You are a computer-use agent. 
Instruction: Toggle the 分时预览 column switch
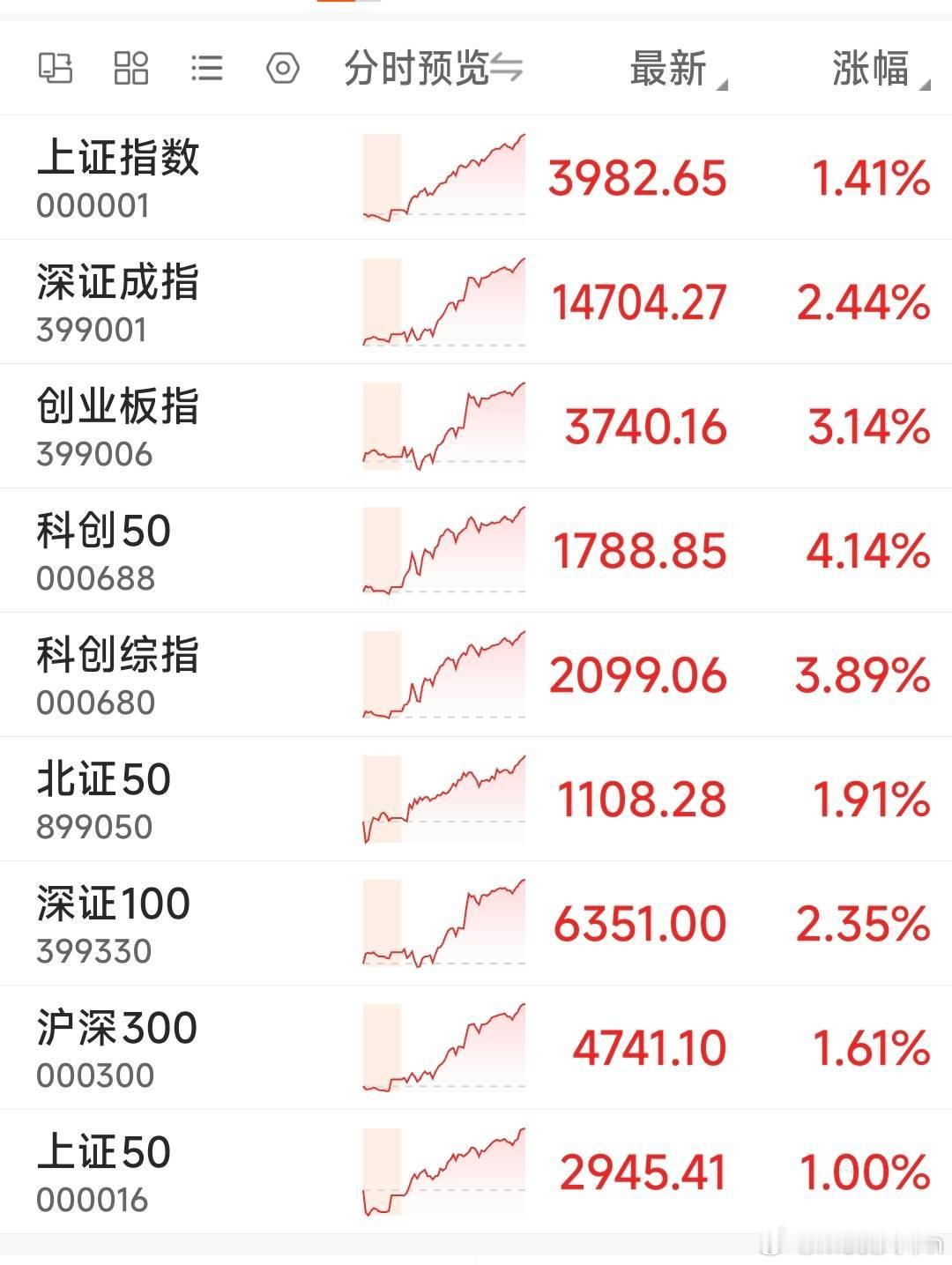[434, 68]
